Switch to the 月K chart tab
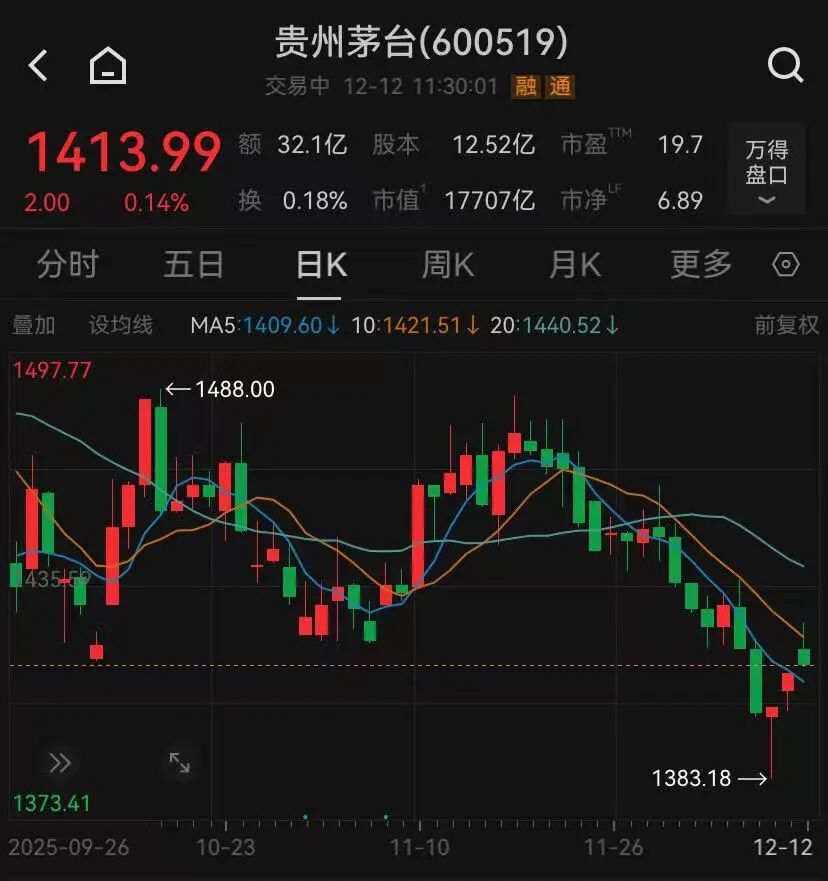This screenshot has height=881, width=828. coord(574,265)
